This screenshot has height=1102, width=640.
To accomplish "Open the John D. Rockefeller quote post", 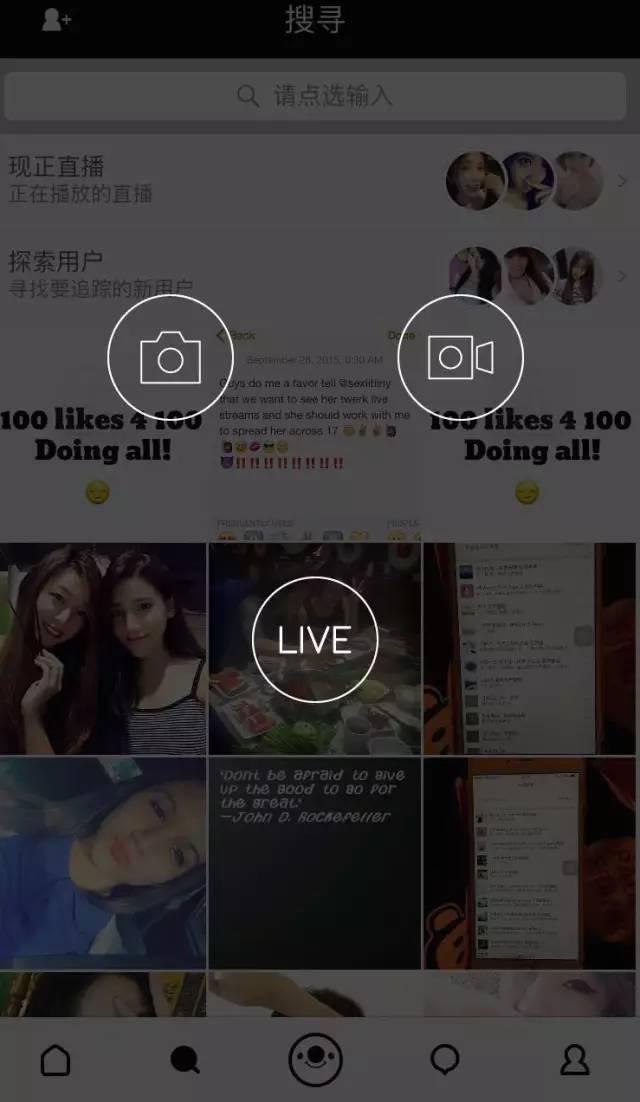I will click(315, 862).
